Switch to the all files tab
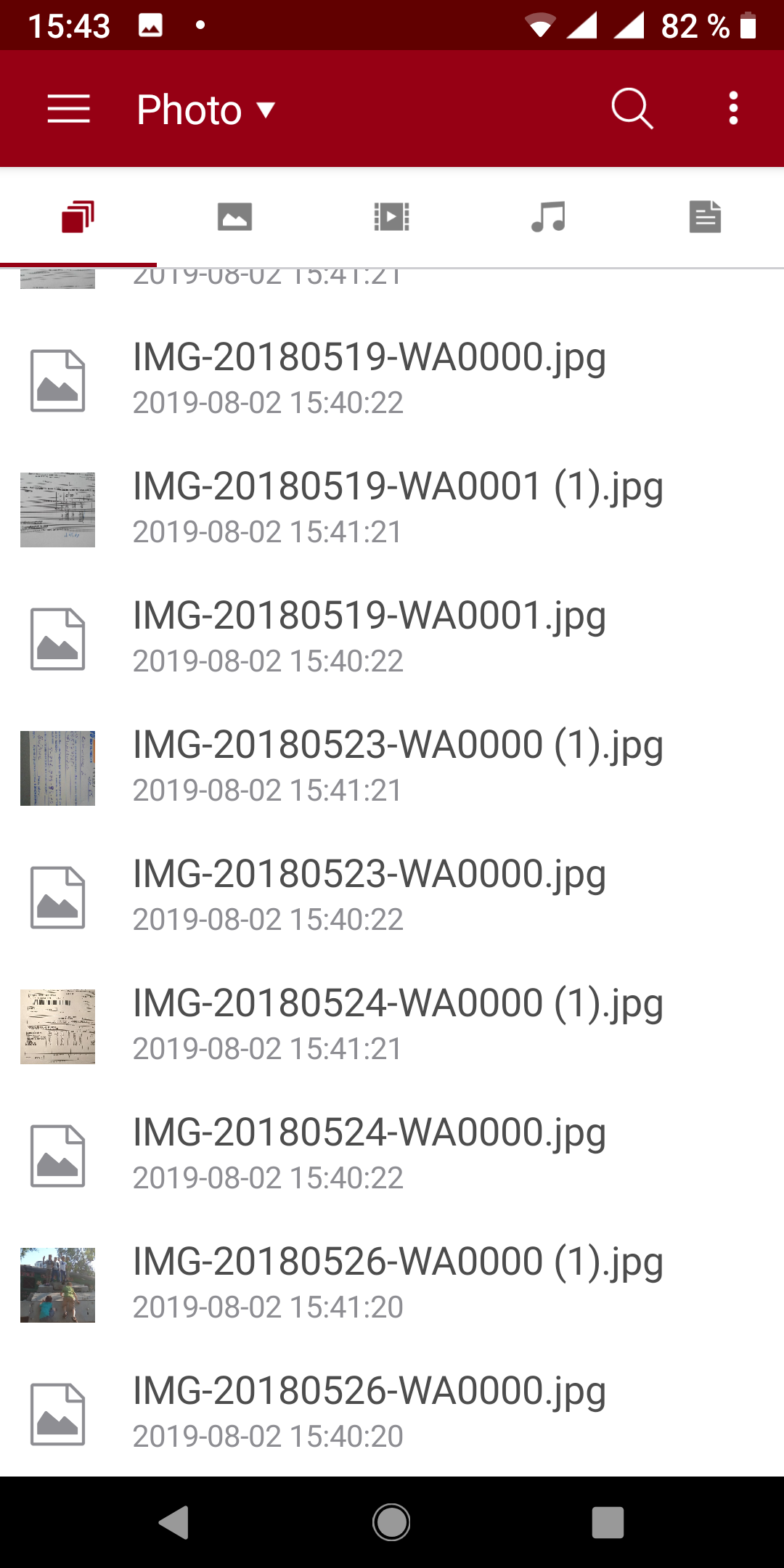Screen dimensions: 784x1568 click(x=78, y=217)
